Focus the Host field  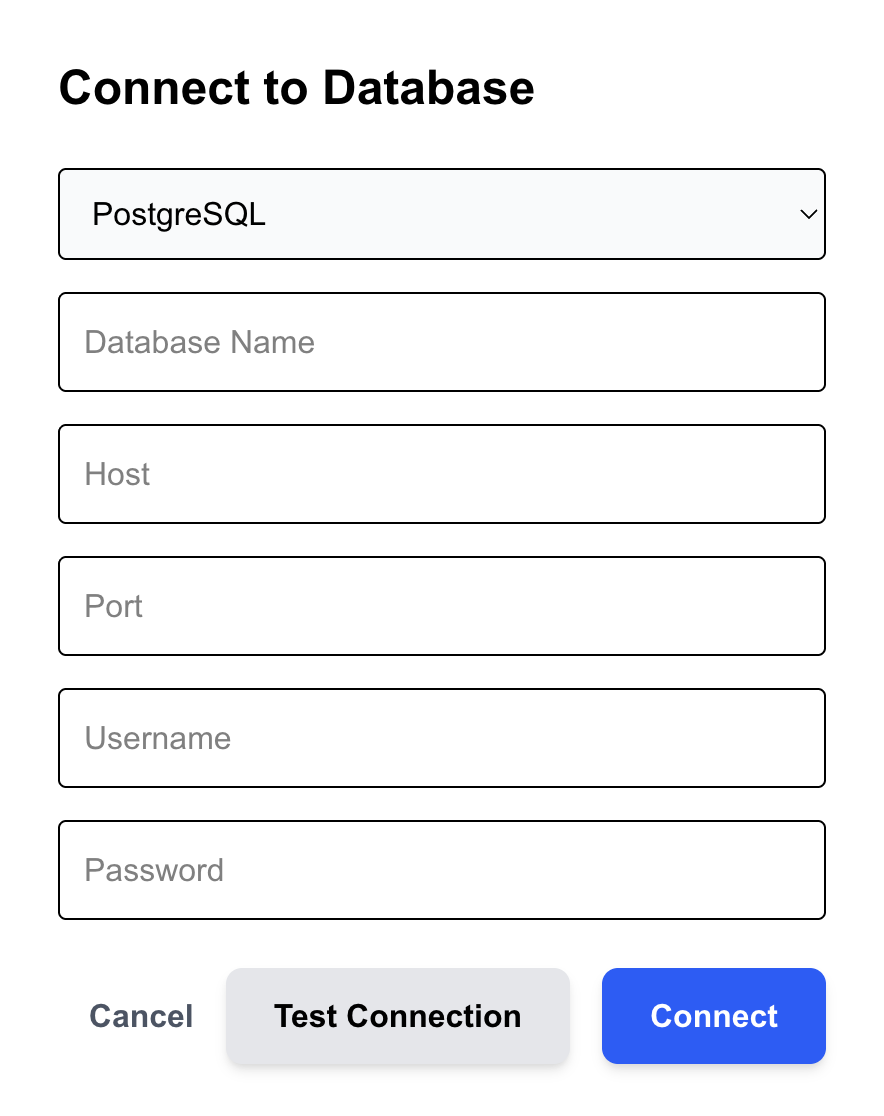[x=442, y=474]
